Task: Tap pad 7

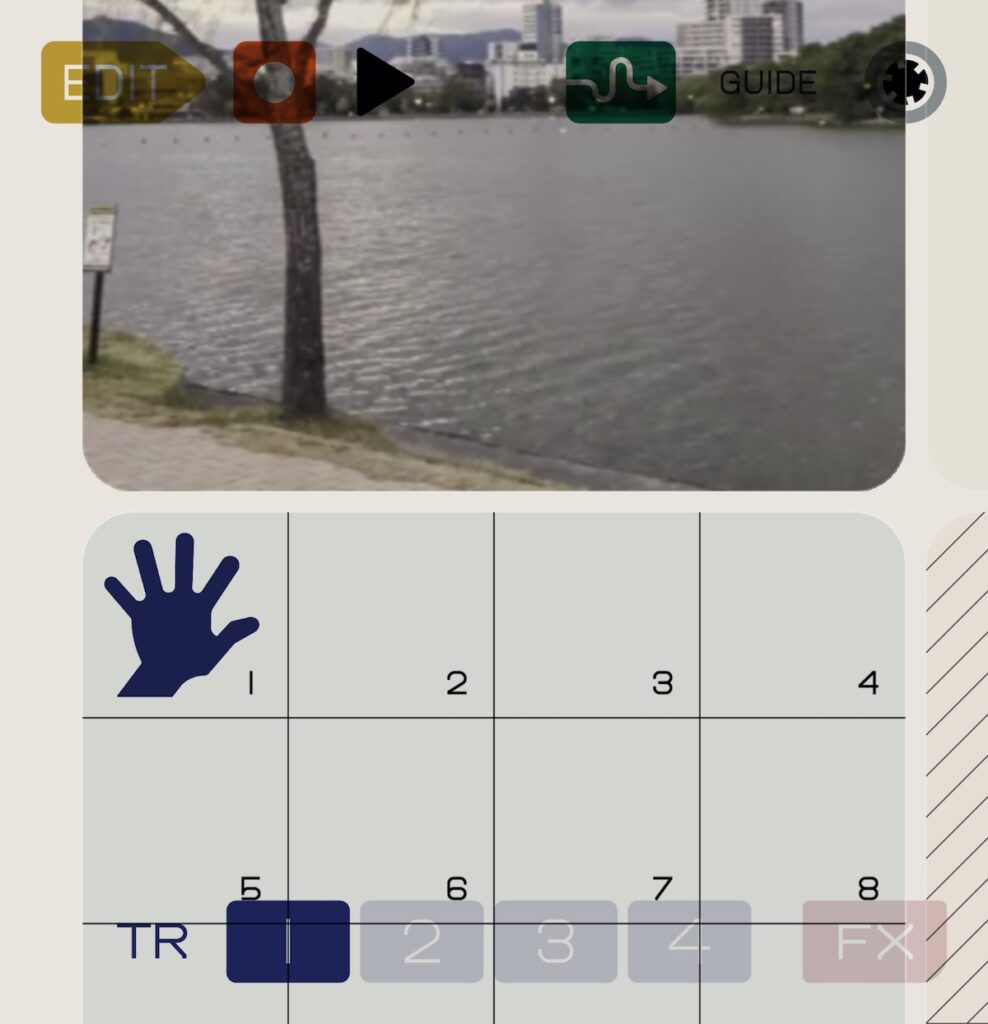Action: (x=597, y=810)
